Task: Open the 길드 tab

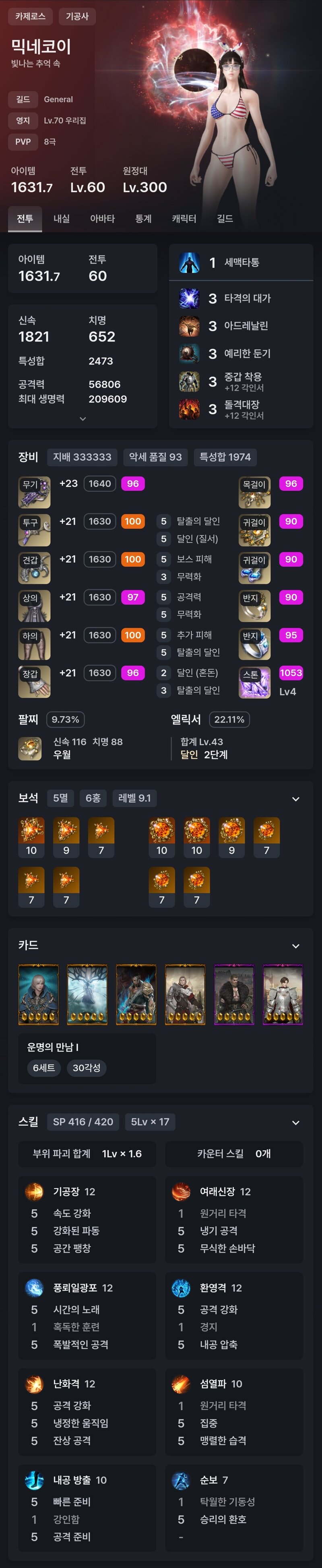Action: tap(225, 219)
